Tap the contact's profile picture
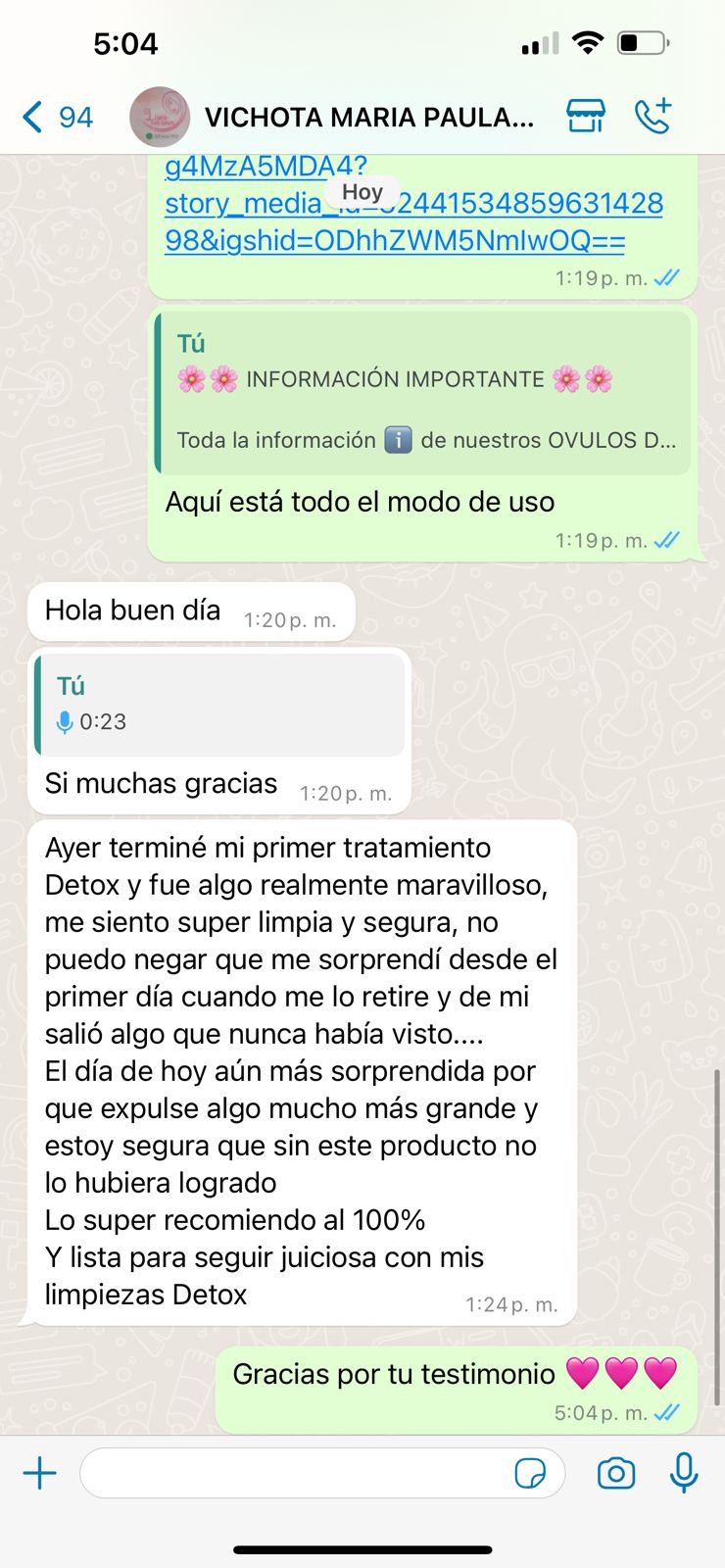This screenshot has width=725, height=1568. (x=160, y=115)
